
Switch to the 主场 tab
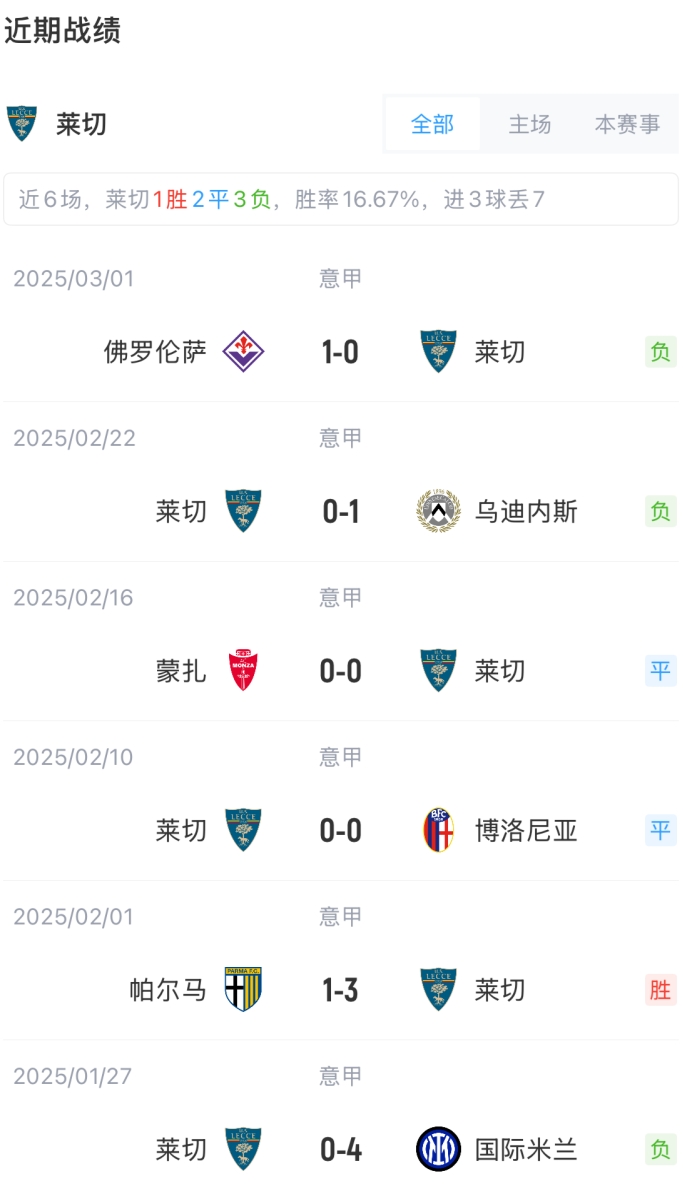click(529, 124)
